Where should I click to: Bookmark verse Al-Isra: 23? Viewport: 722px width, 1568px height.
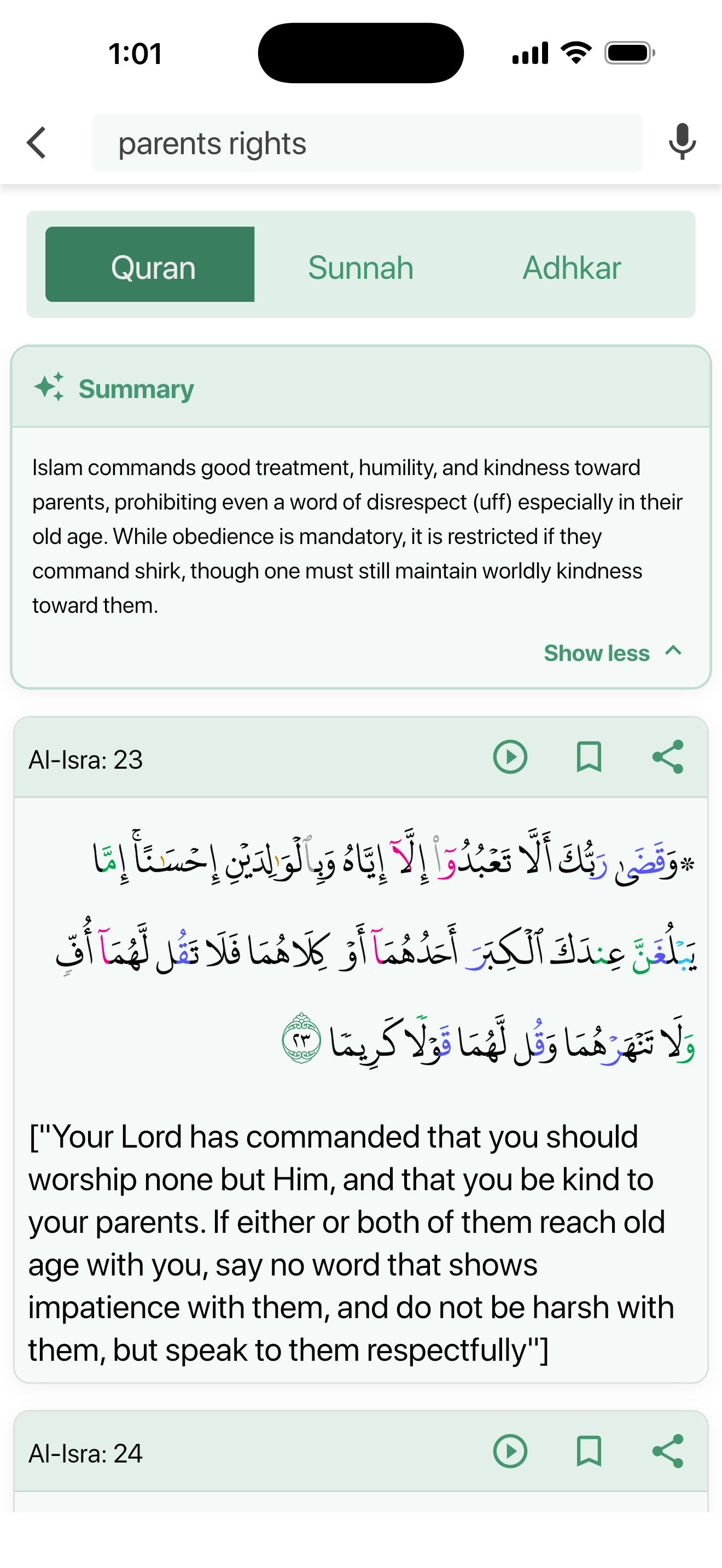pos(589,757)
